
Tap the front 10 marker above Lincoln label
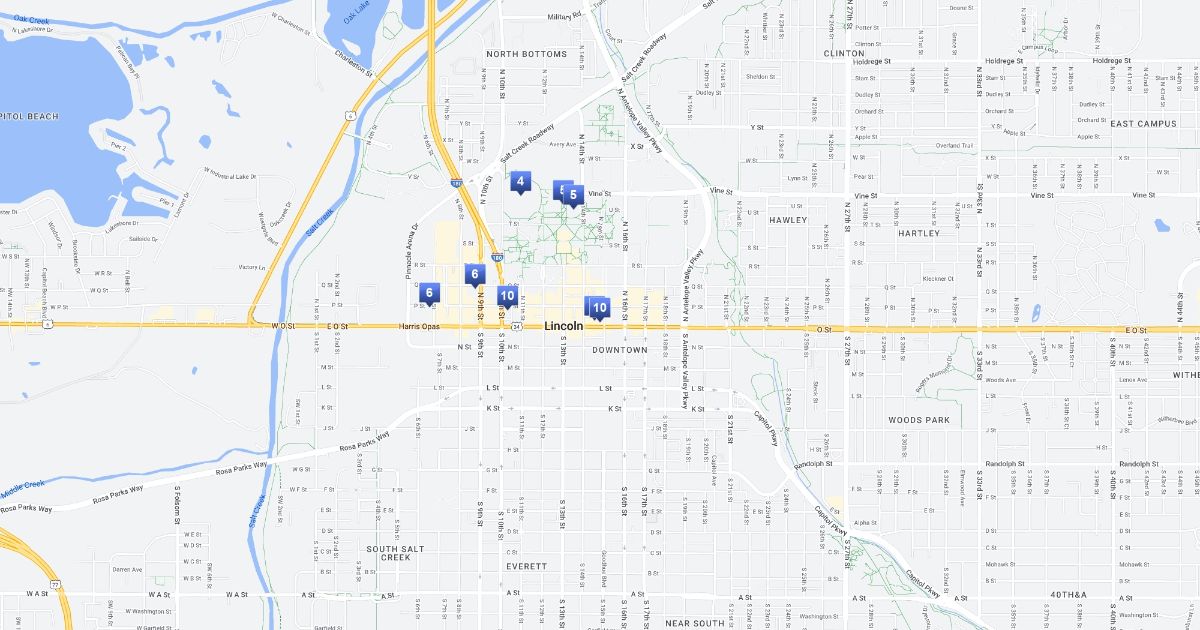(599, 308)
